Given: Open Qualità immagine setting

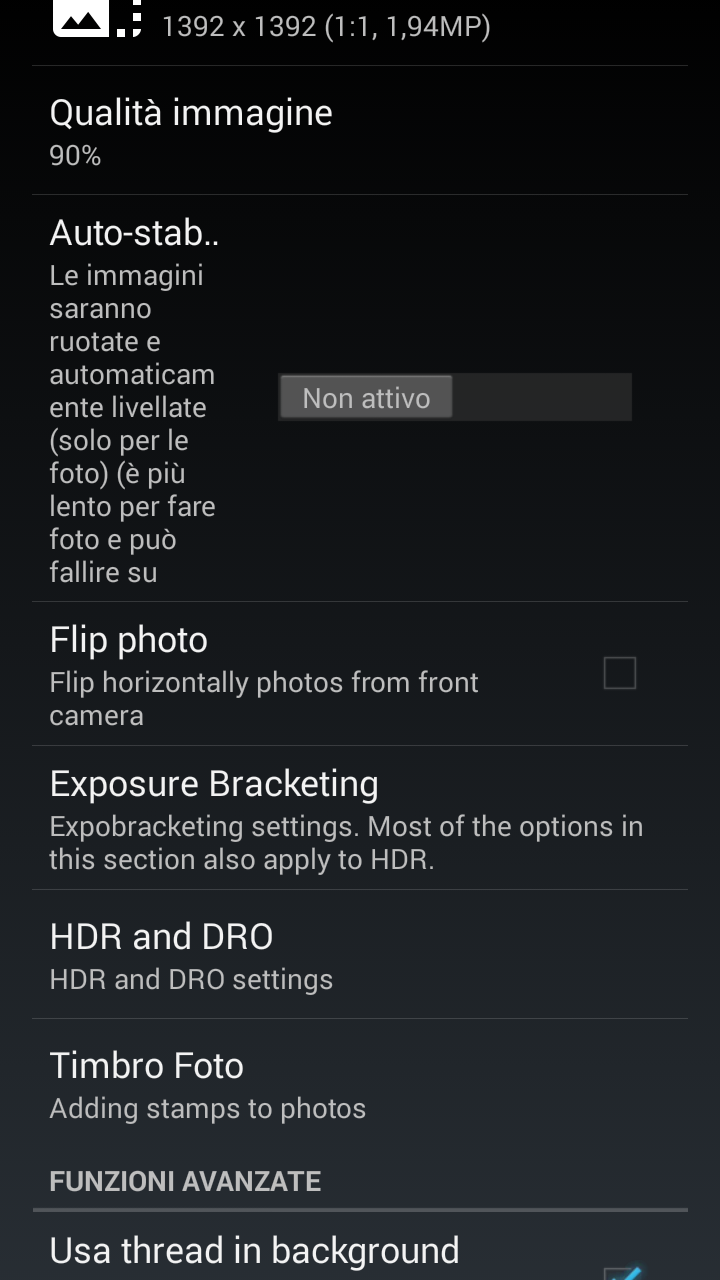Looking at the screenshot, I should click(x=360, y=131).
